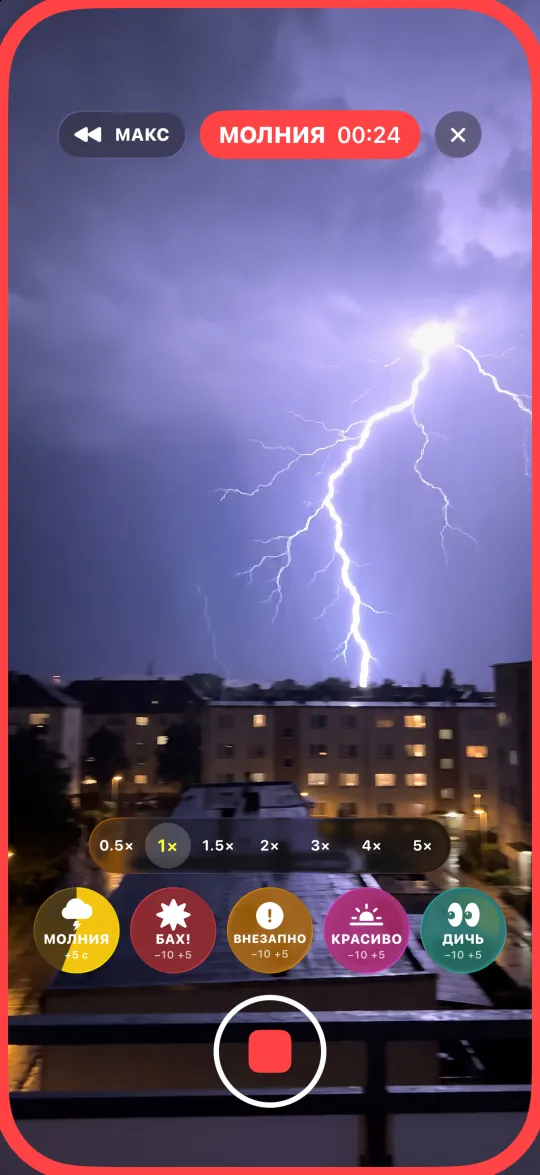Select 0.5× zoom level
The height and width of the screenshot is (1175, 540).
click(116, 845)
